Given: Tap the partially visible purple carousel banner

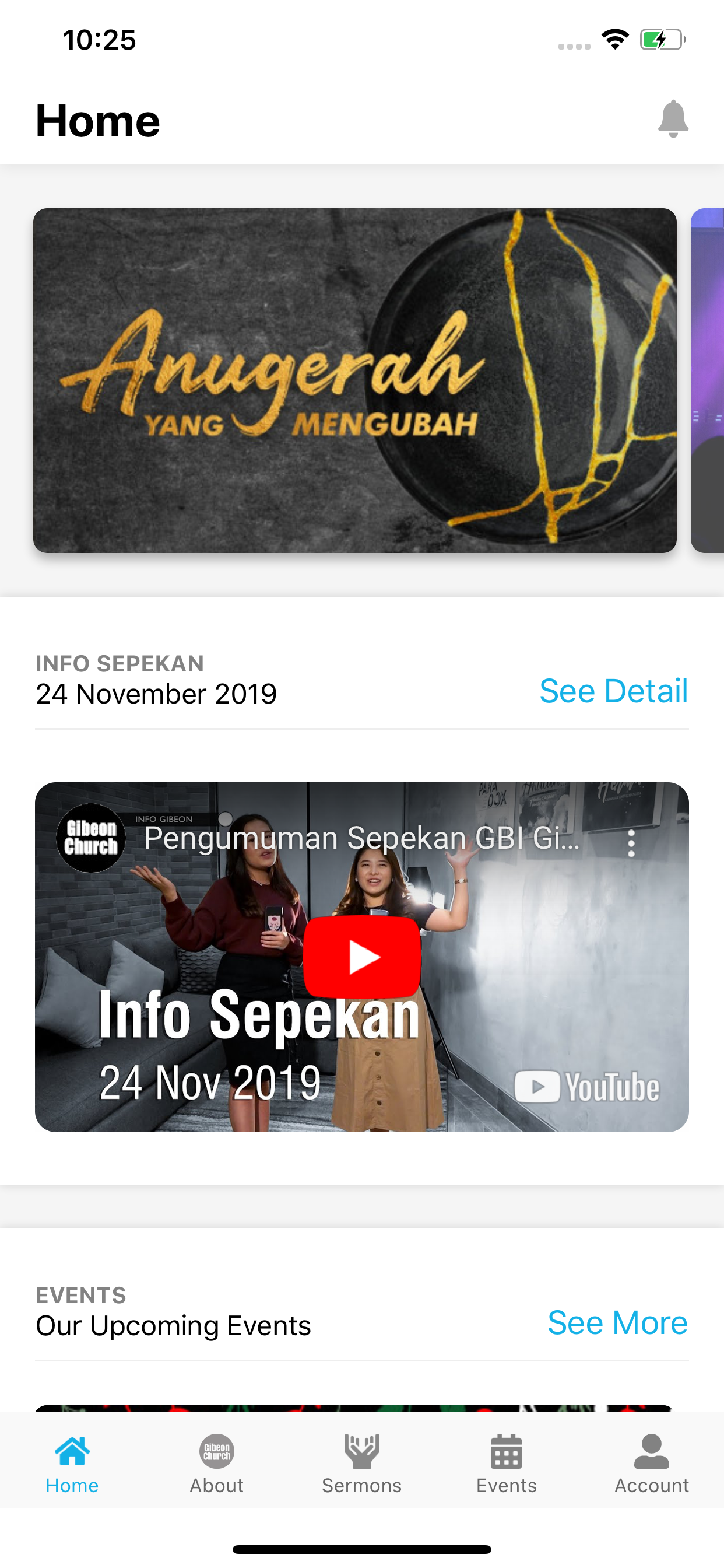Looking at the screenshot, I should point(709,380).
